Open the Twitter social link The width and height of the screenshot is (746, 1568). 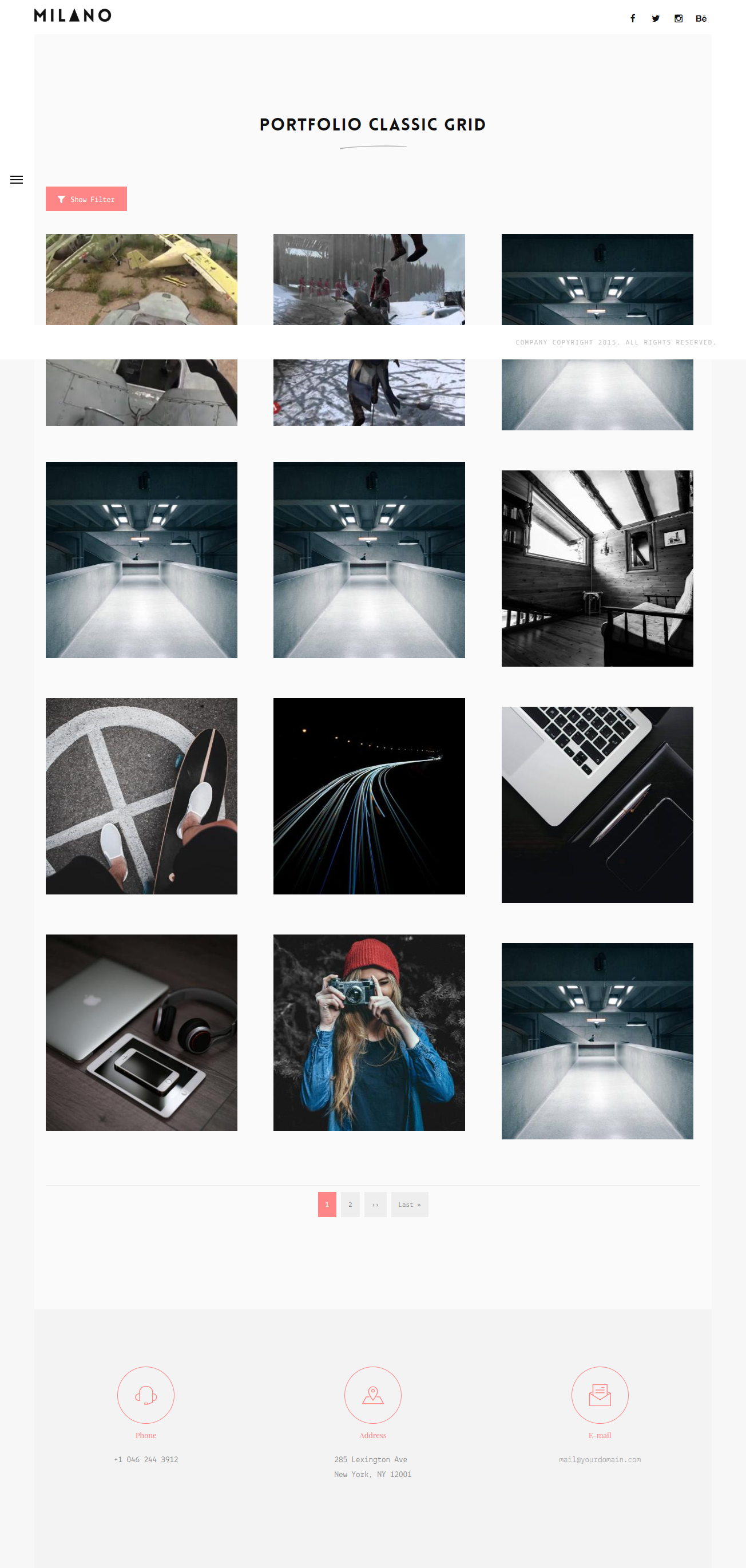(x=656, y=18)
